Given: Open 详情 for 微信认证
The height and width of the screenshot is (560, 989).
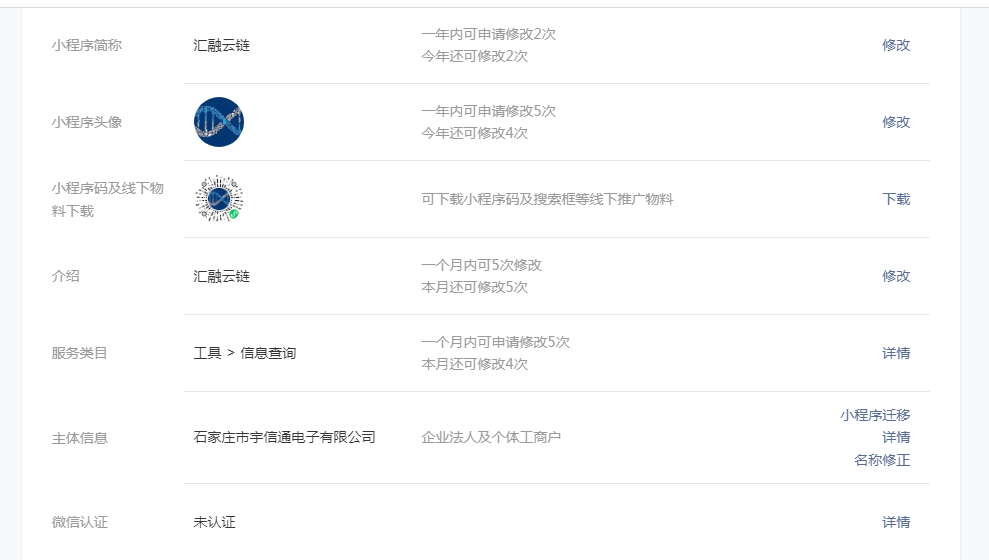Looking at the screenshot, I should (896, 522).
